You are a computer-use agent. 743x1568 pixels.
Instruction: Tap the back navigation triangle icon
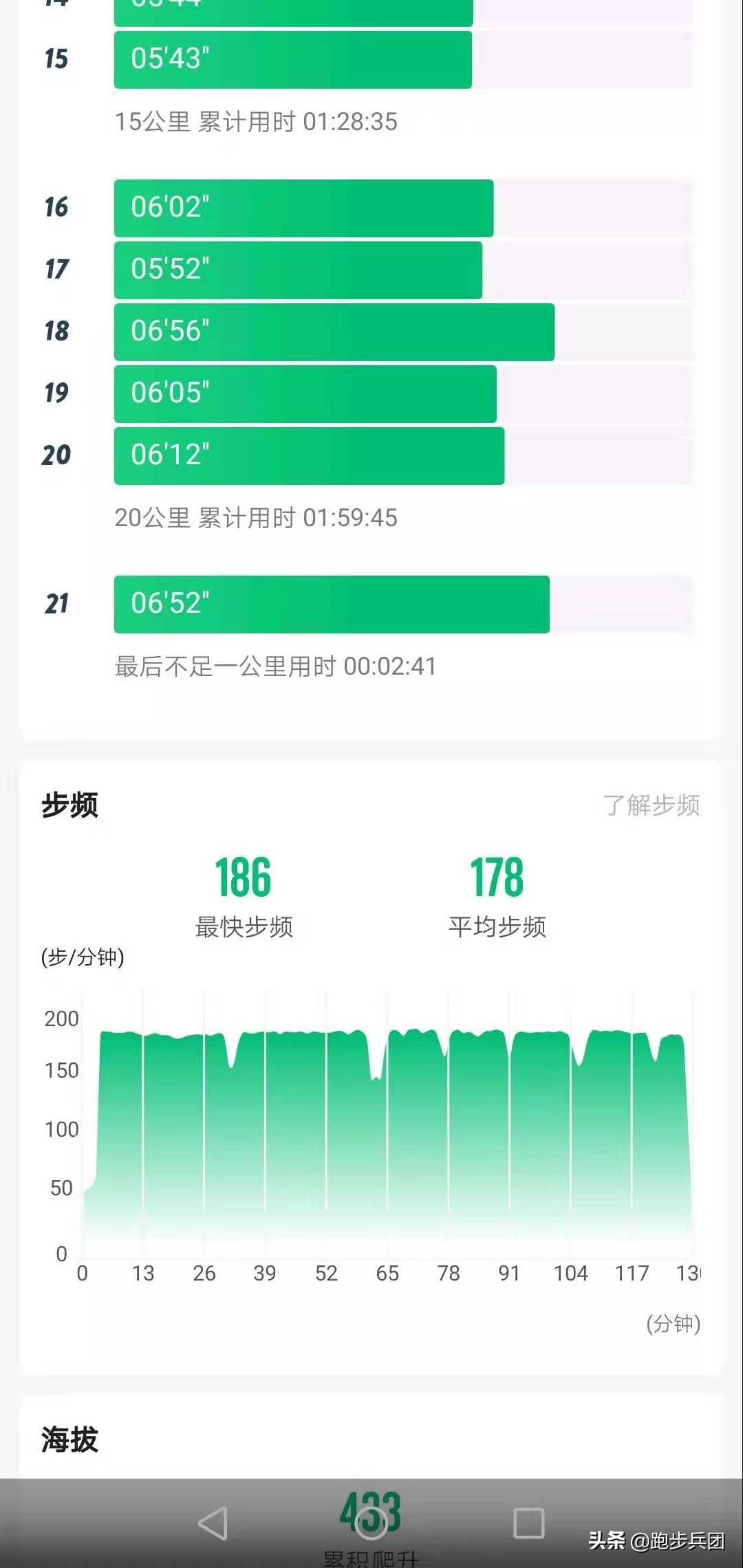click(214, 1522)
